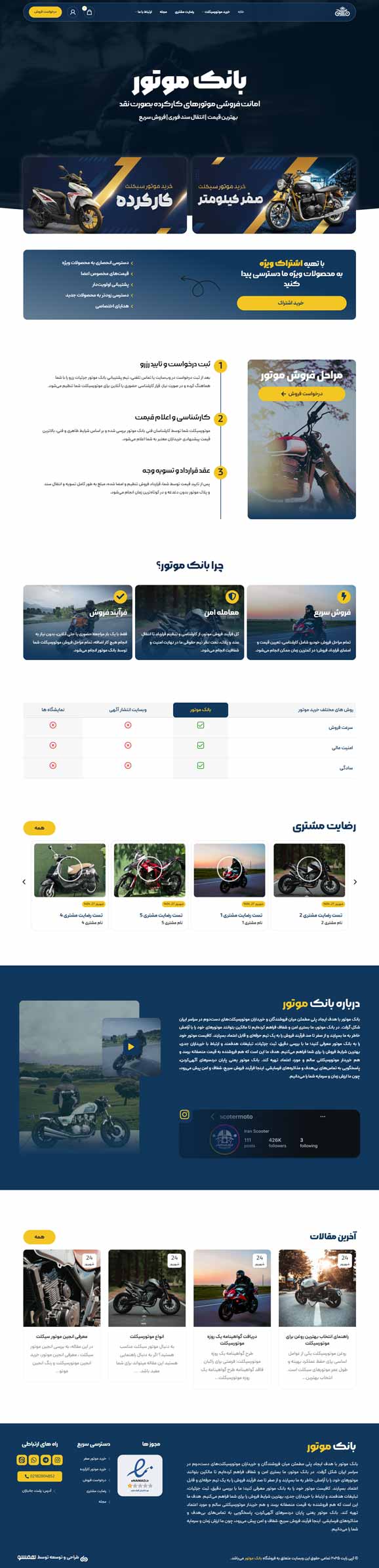Image resolution: width=379 pixels, height=1568 pixels.
Task: Open the Instagram profile card scotermoto
Action: [269, 1133]
